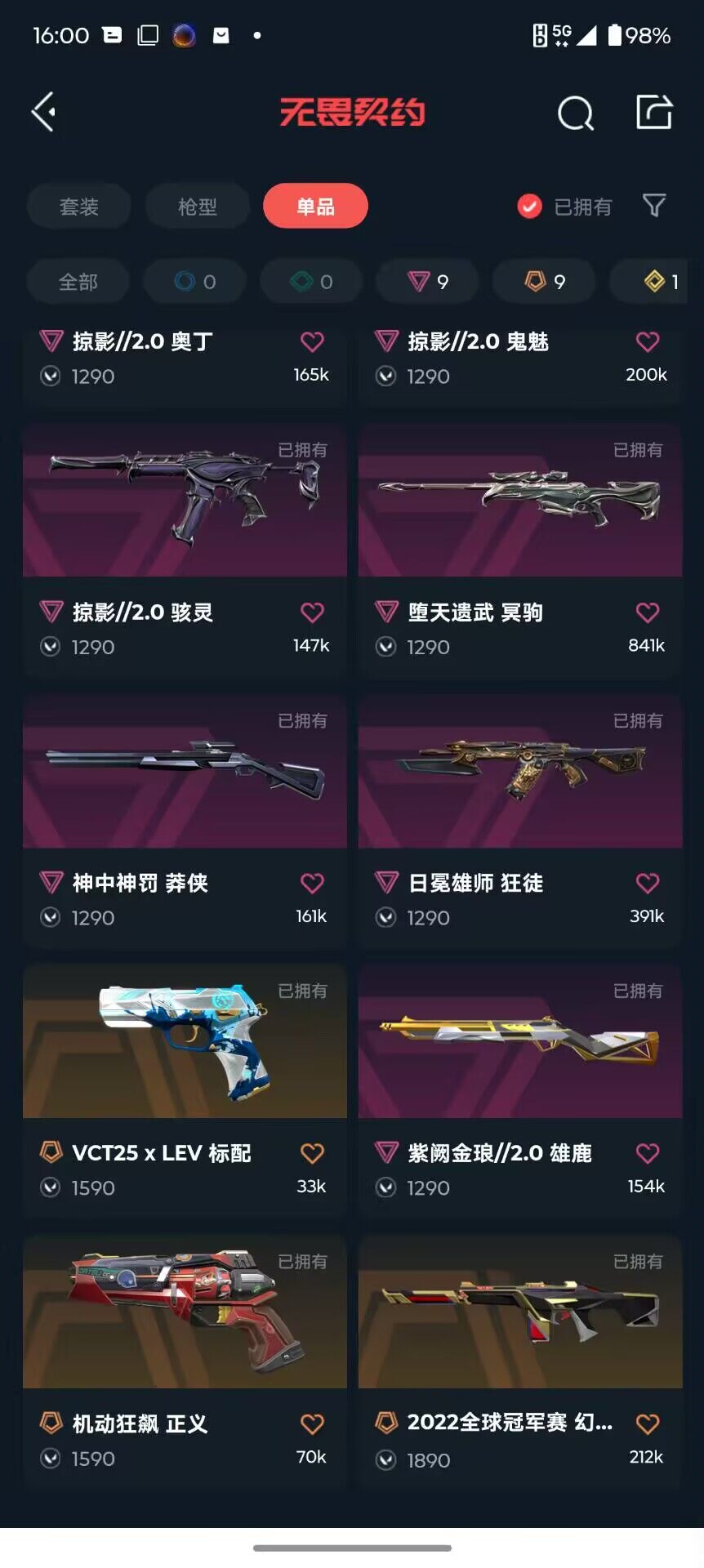The height and width of the screenshot is (1568, 704).
Task: Filter by the yellow tier chip with 1
Action: [x=660, y=282]
